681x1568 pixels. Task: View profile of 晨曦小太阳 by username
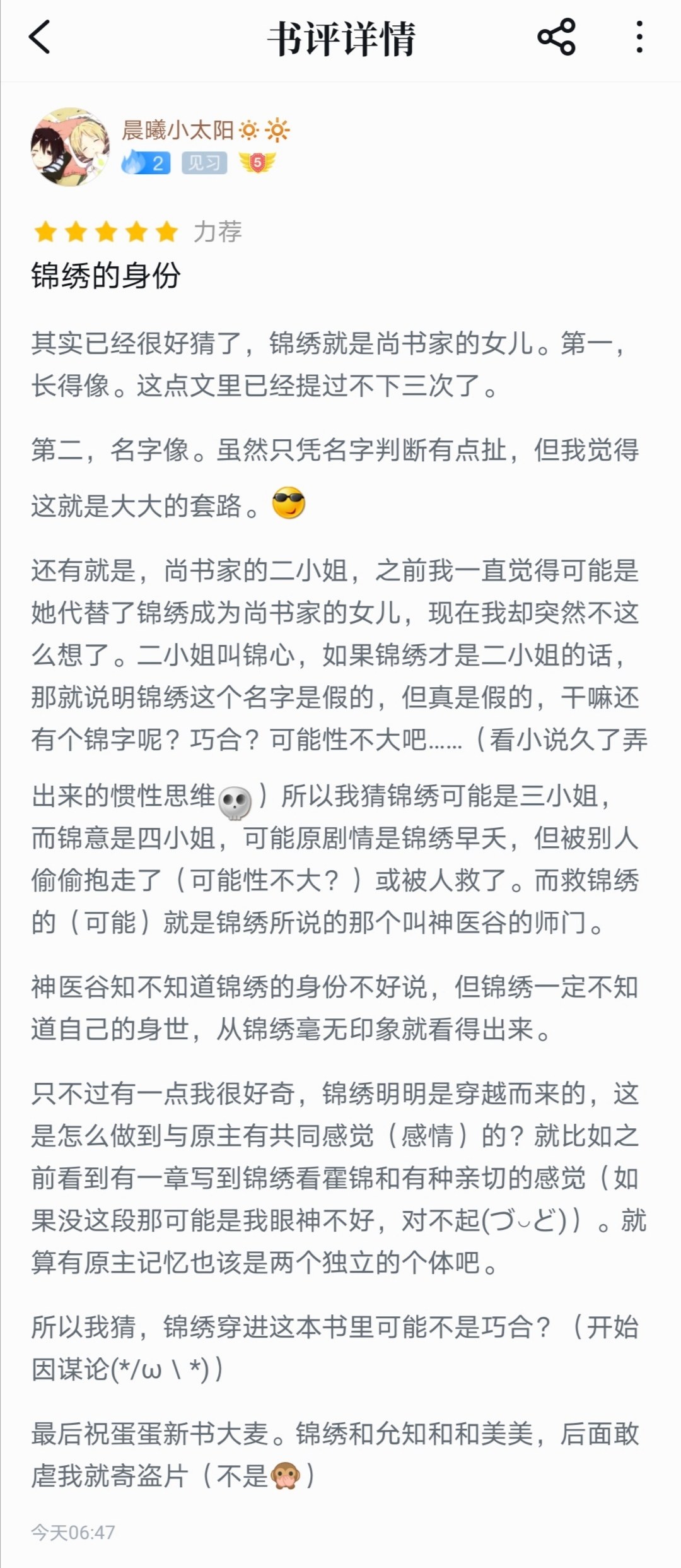(x=178, y=131)
